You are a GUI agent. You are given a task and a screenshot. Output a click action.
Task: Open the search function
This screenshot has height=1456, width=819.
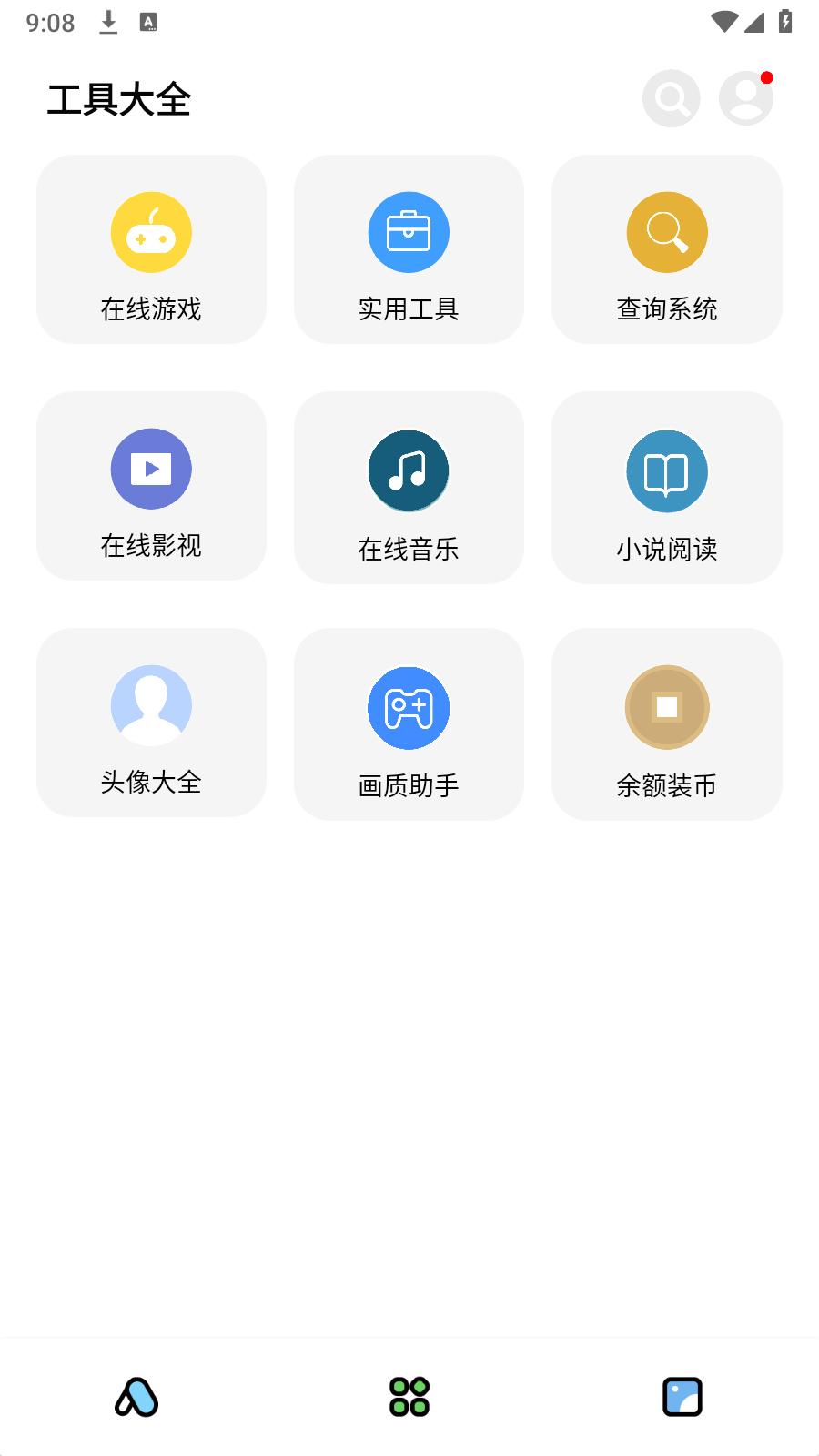[671, 97]
